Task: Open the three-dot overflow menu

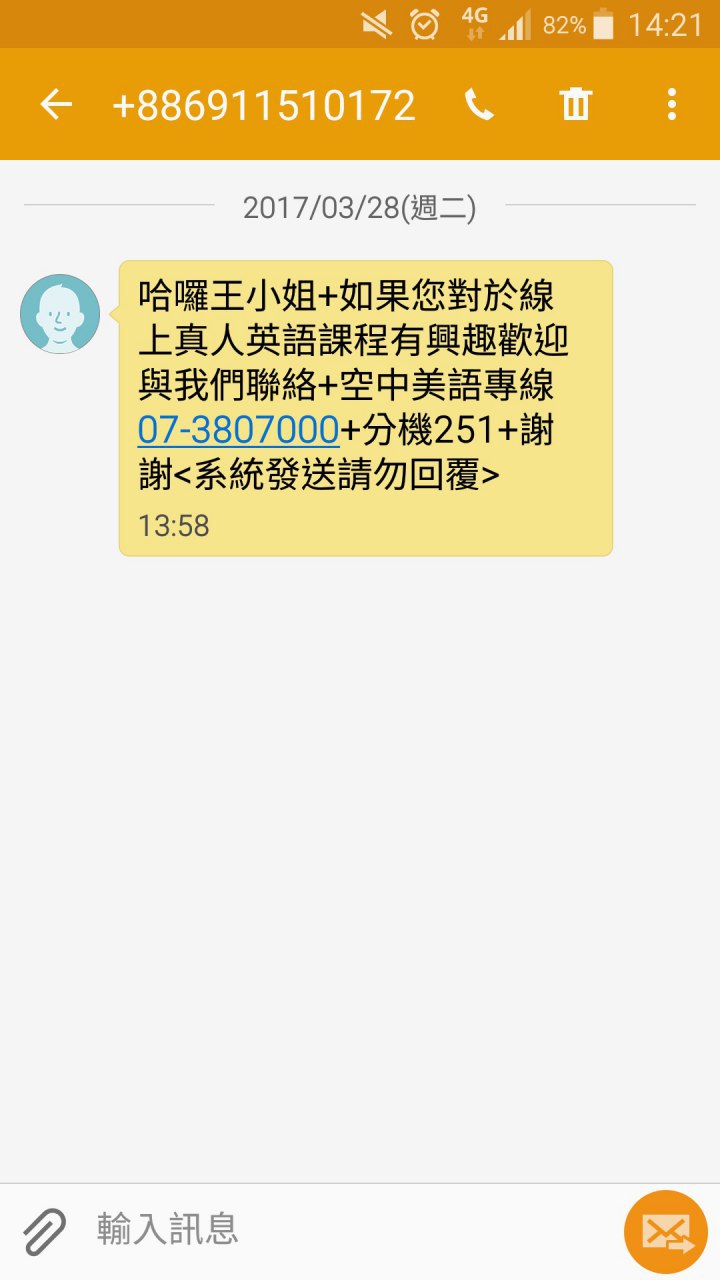Action: click(x=671, y=104)
